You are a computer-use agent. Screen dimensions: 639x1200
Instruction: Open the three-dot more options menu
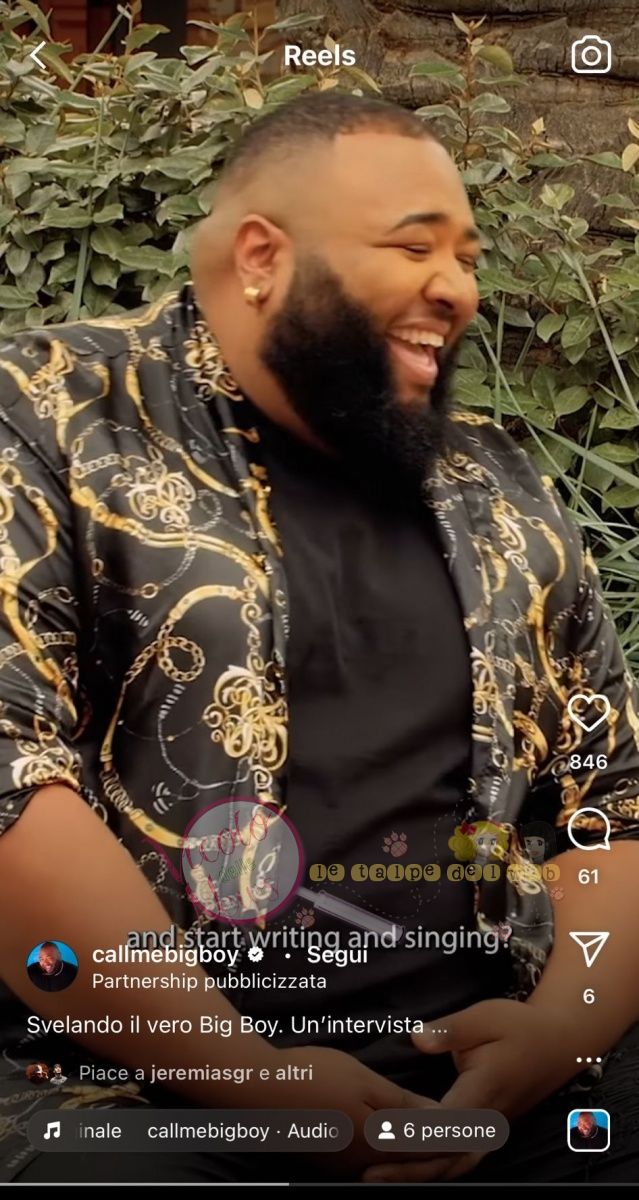588,1059
